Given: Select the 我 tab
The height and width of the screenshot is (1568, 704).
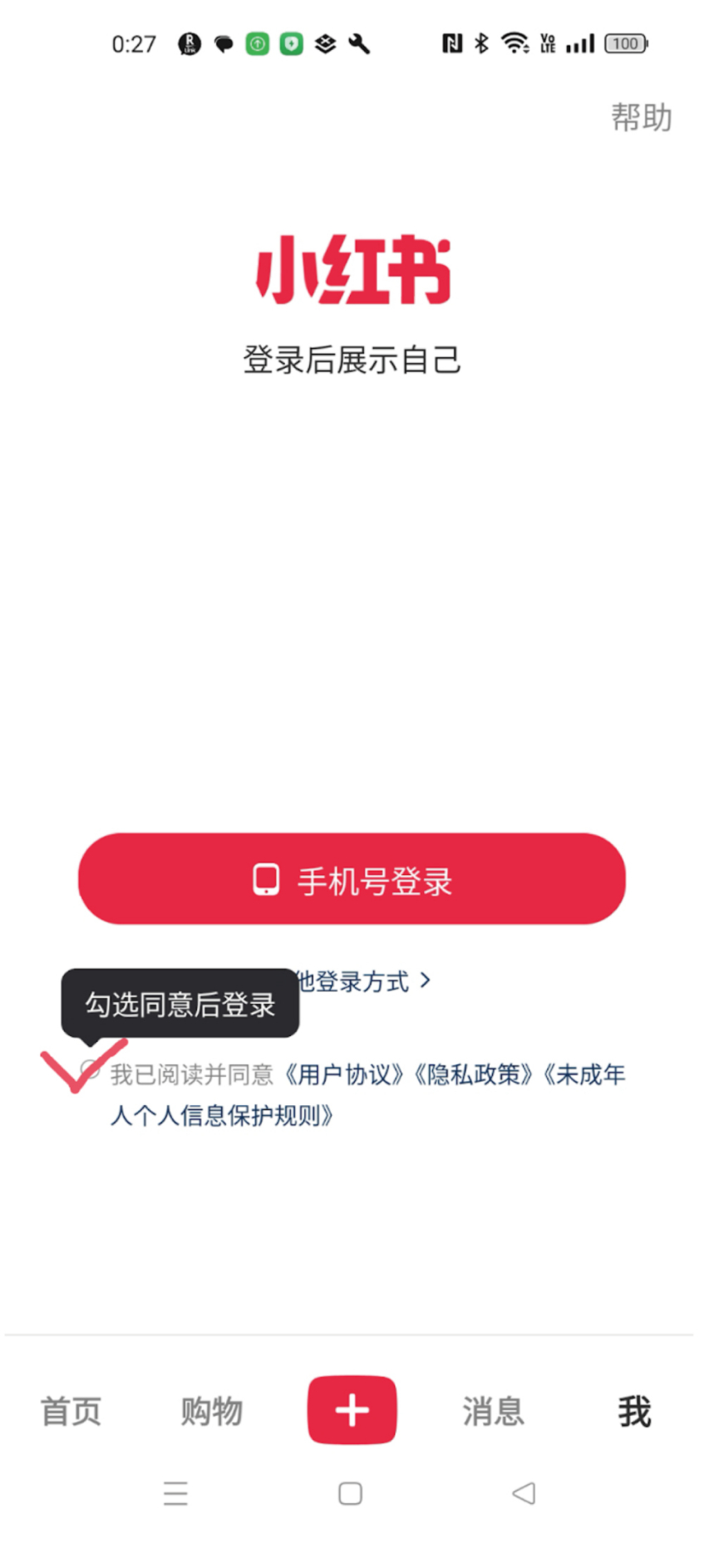Looking at the screenshot, I should 634,1411.
